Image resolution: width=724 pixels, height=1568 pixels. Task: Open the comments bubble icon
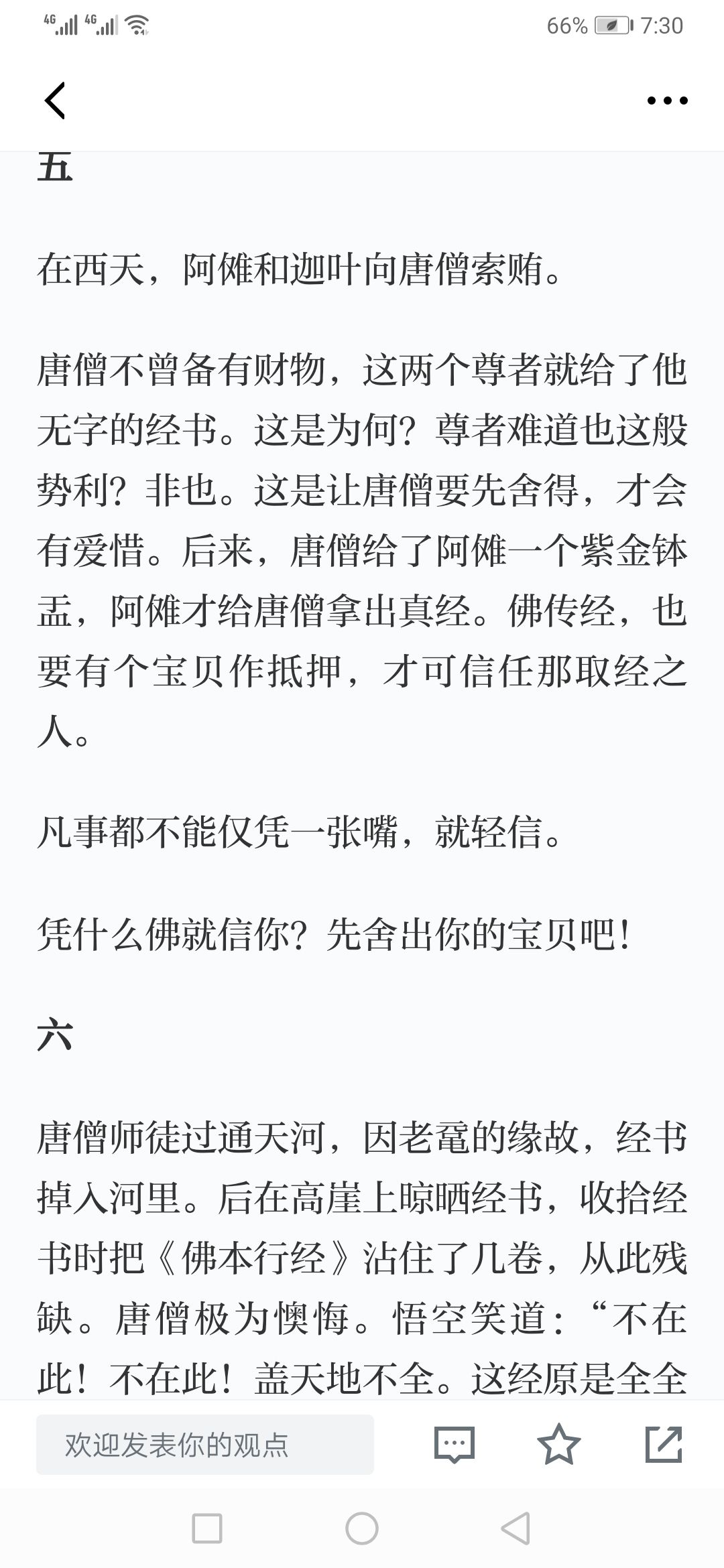click(x=455, y=1445)
